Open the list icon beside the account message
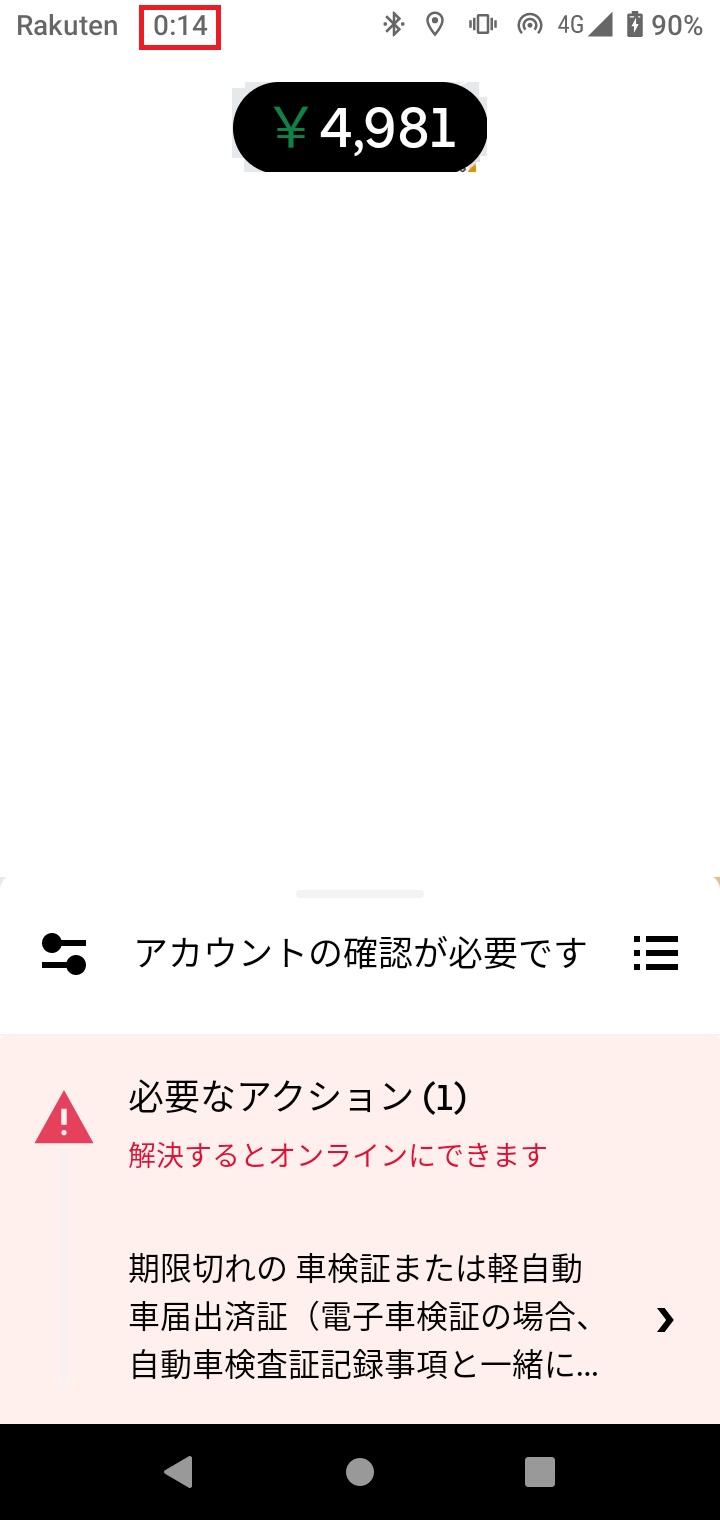This screenshot has width=720, height=1520. pos(656,953)
